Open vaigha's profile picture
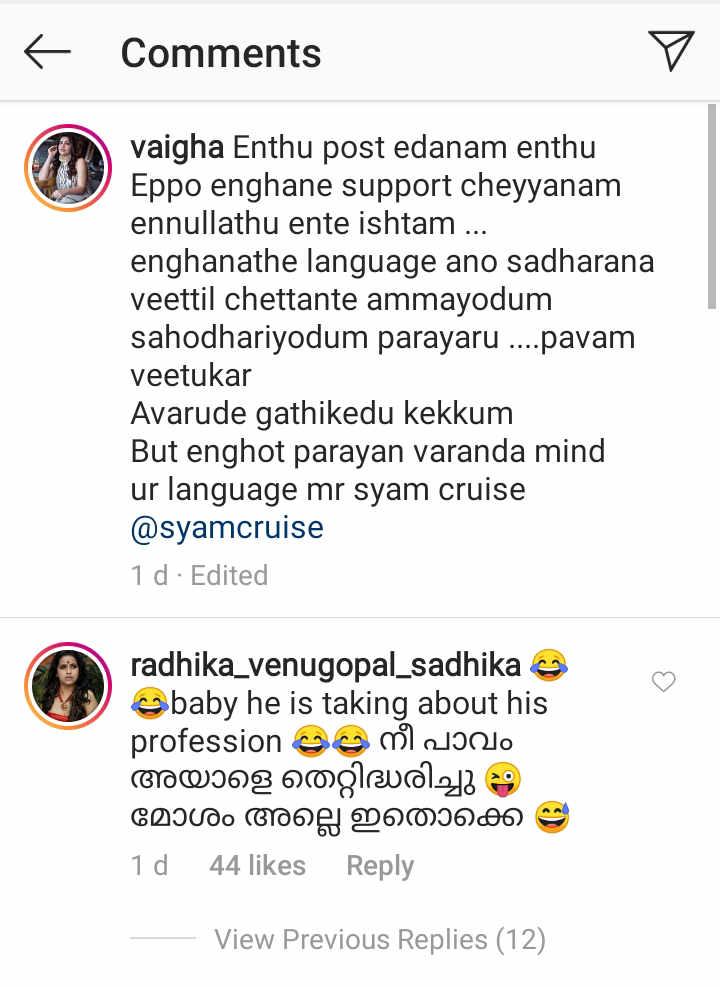720x987 pixels. pyautogui.click(x=68, y=169)
